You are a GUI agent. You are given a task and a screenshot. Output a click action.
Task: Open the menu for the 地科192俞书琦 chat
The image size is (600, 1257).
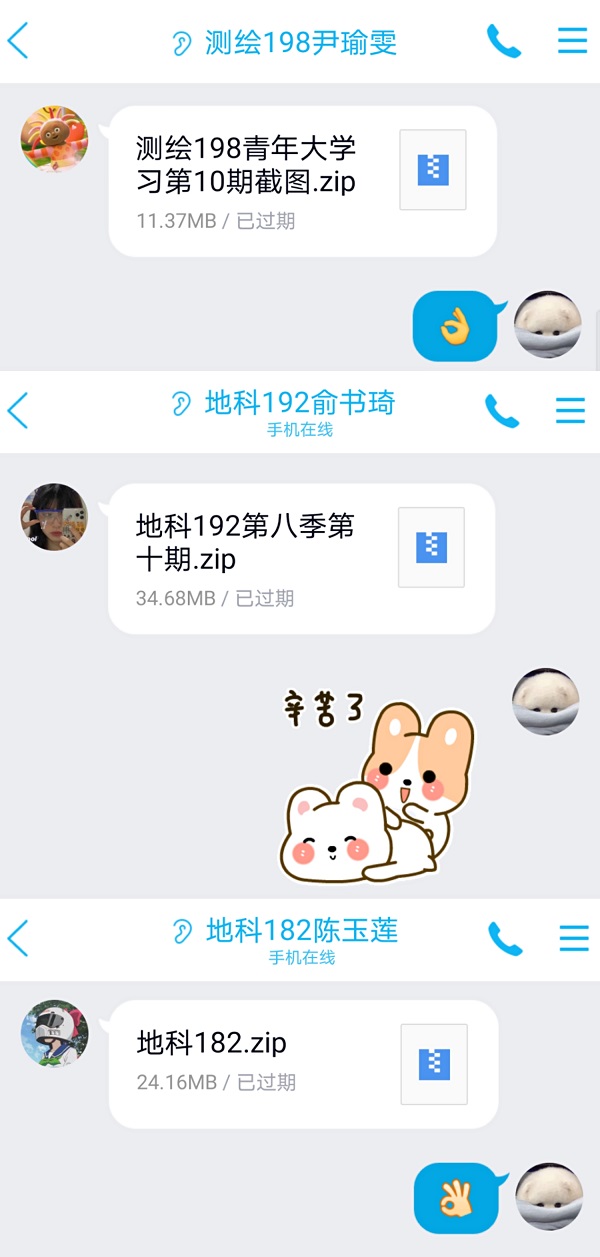(570, 410)
